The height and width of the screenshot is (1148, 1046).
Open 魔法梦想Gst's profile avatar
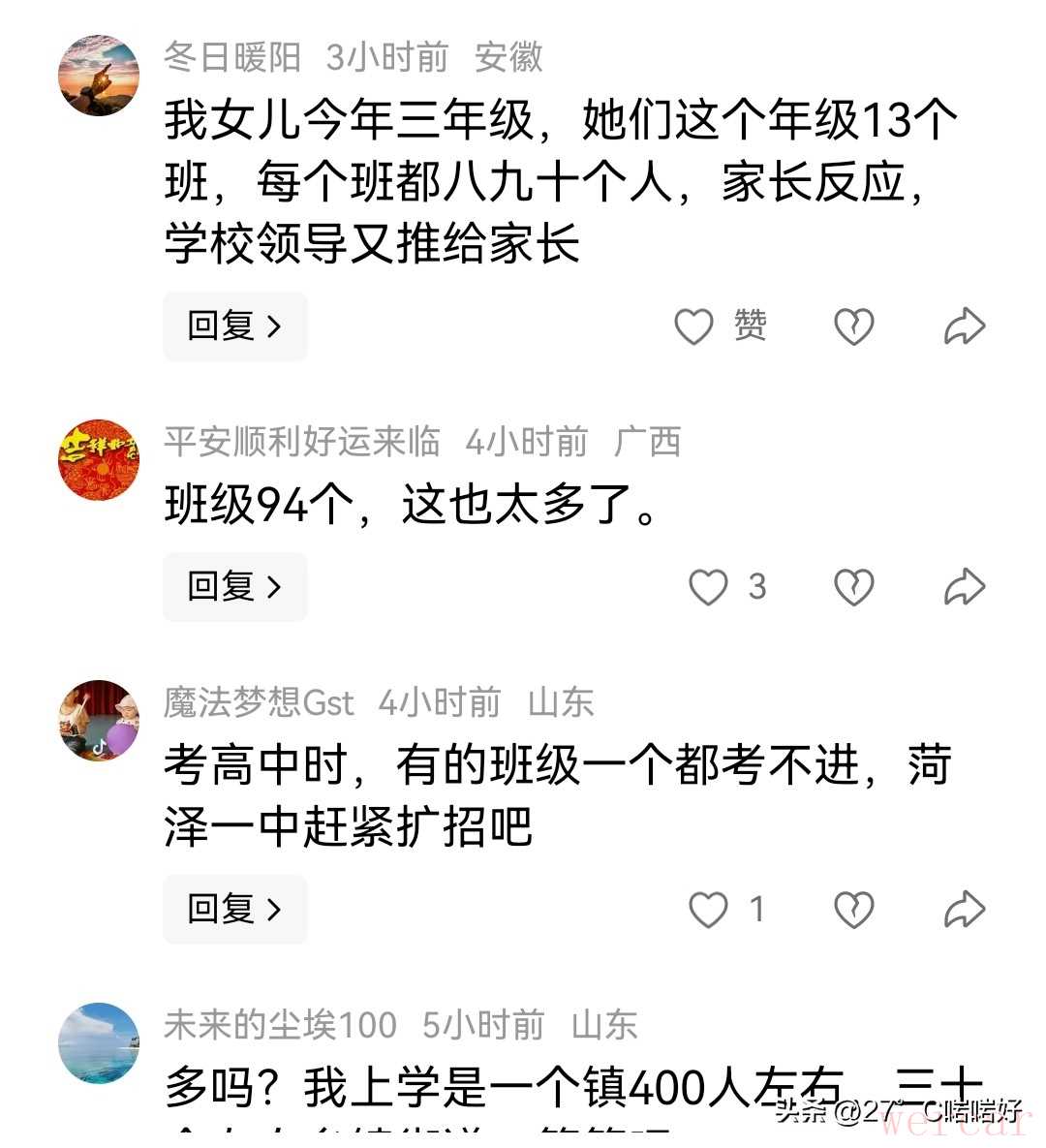99,720
